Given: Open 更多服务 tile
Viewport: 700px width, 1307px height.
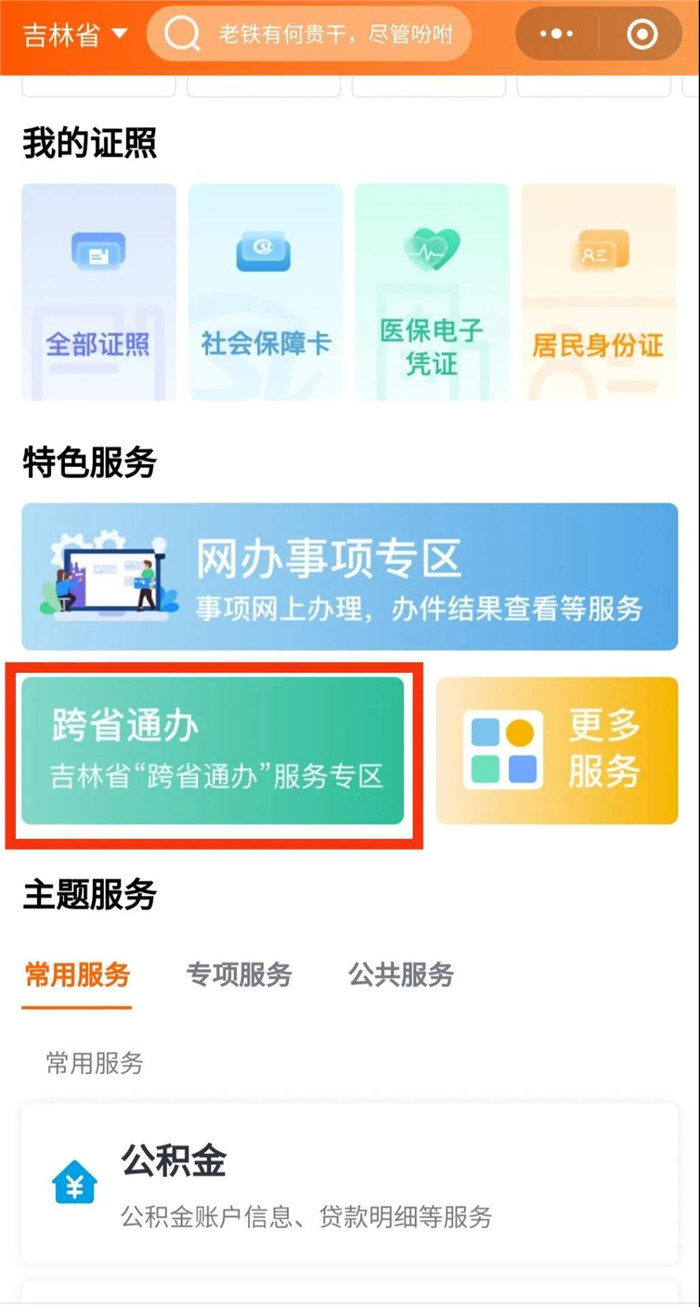Looking at the screenshot, I should tap(556, 751).
